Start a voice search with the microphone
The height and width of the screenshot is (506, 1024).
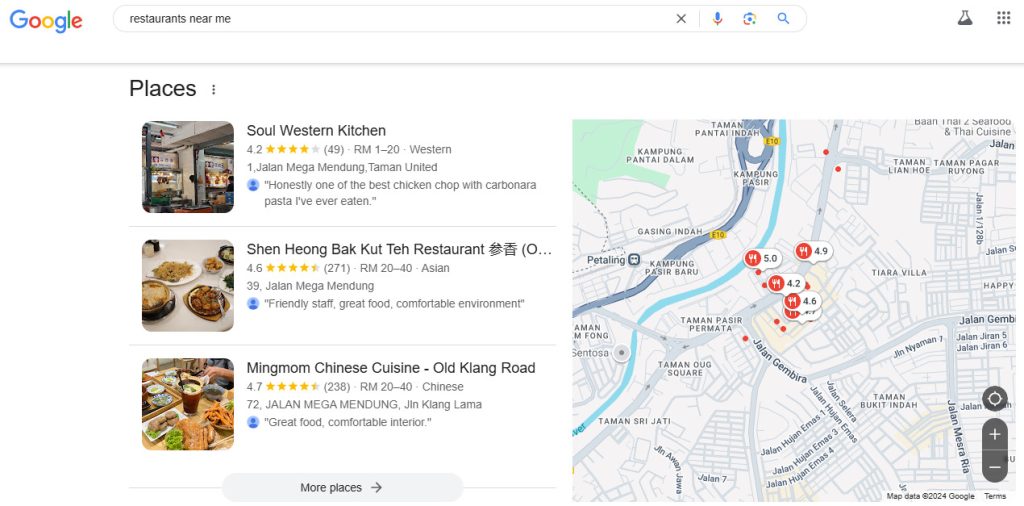pos(717,19)
